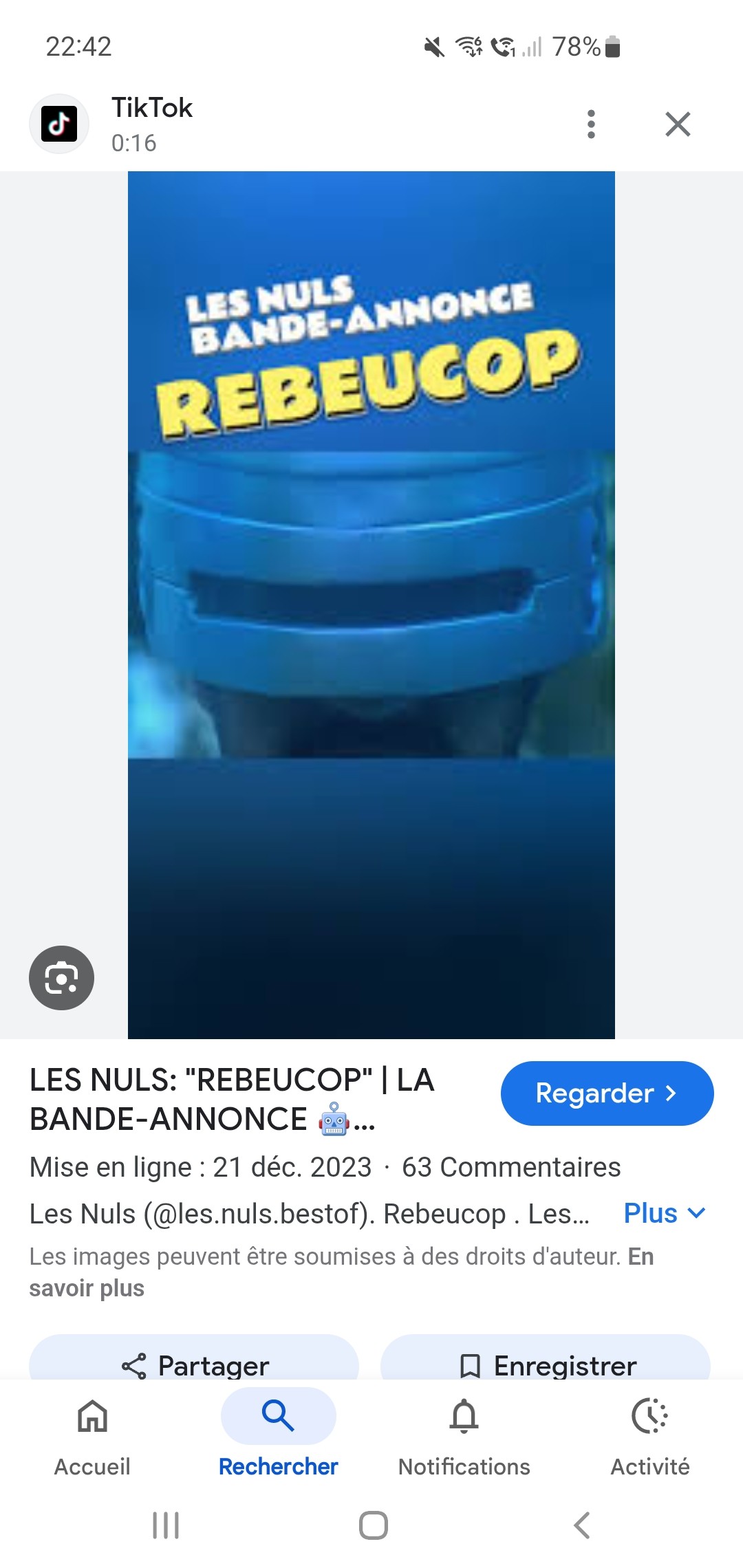Open recent apps from the navigation bar
The height and width of the screenshot is (1568, 743).
[166, 1525]
